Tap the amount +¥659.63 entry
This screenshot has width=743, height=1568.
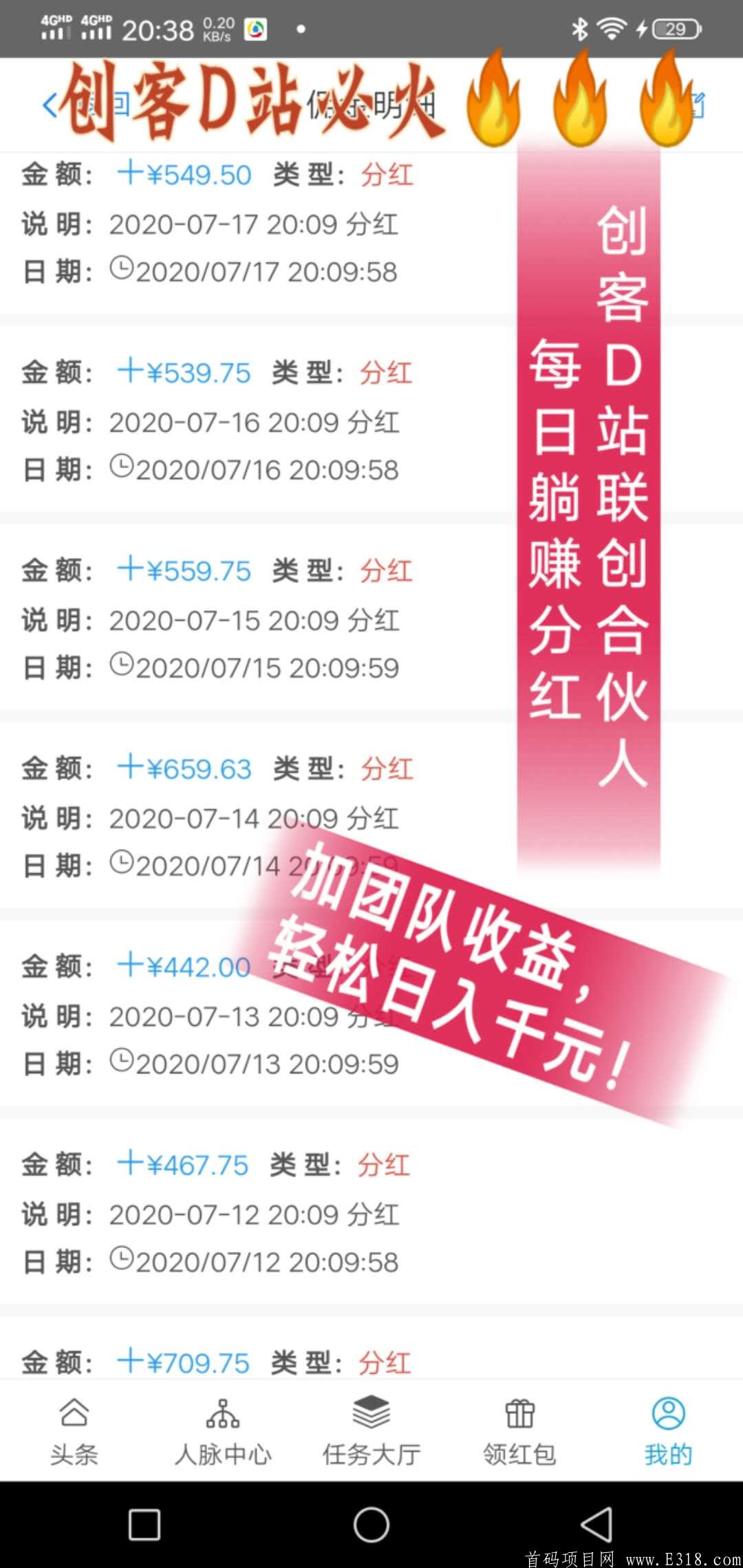[x=184, y=769]
